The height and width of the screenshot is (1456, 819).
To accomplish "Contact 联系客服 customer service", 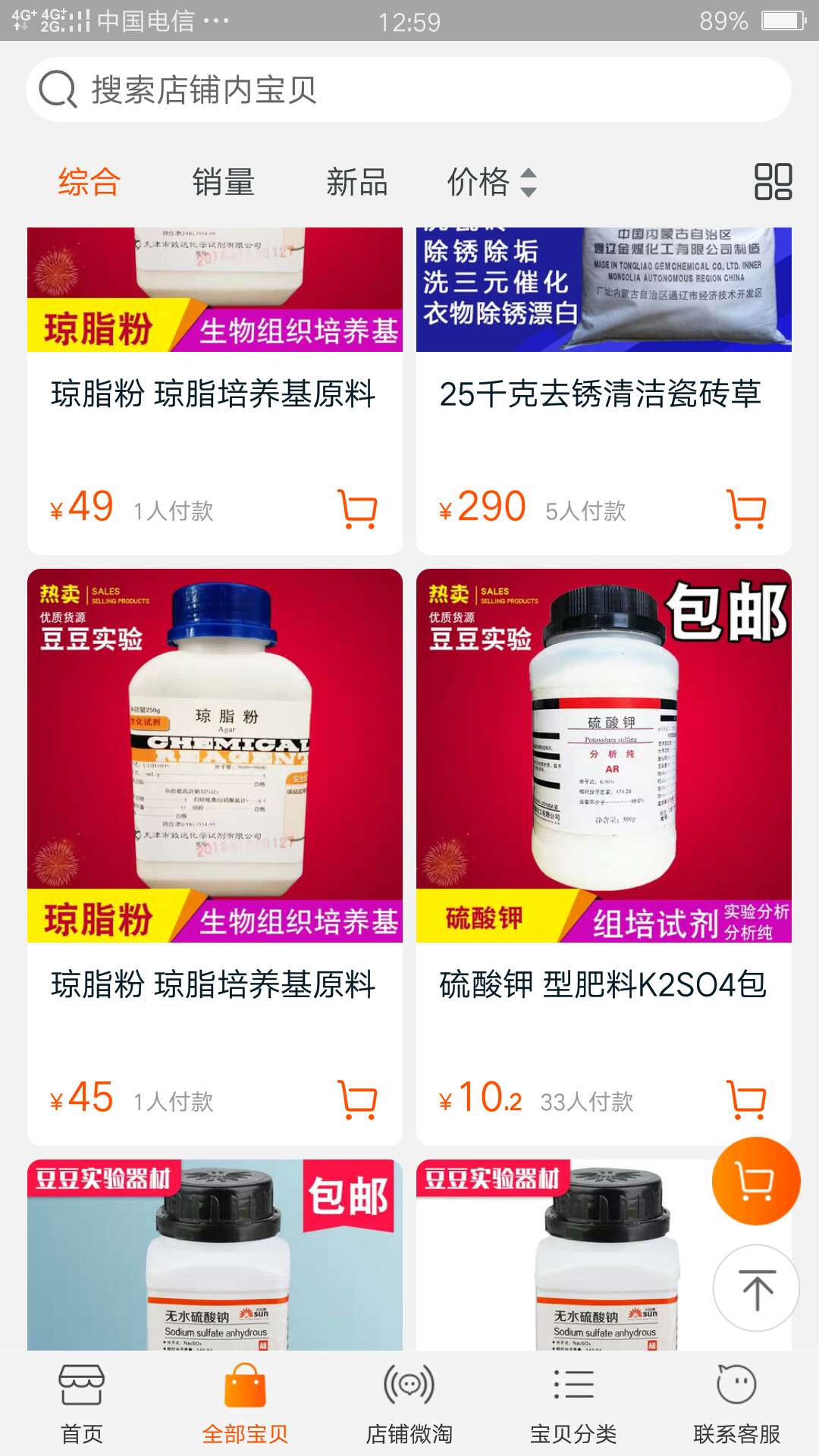I will click(736, 1404).
